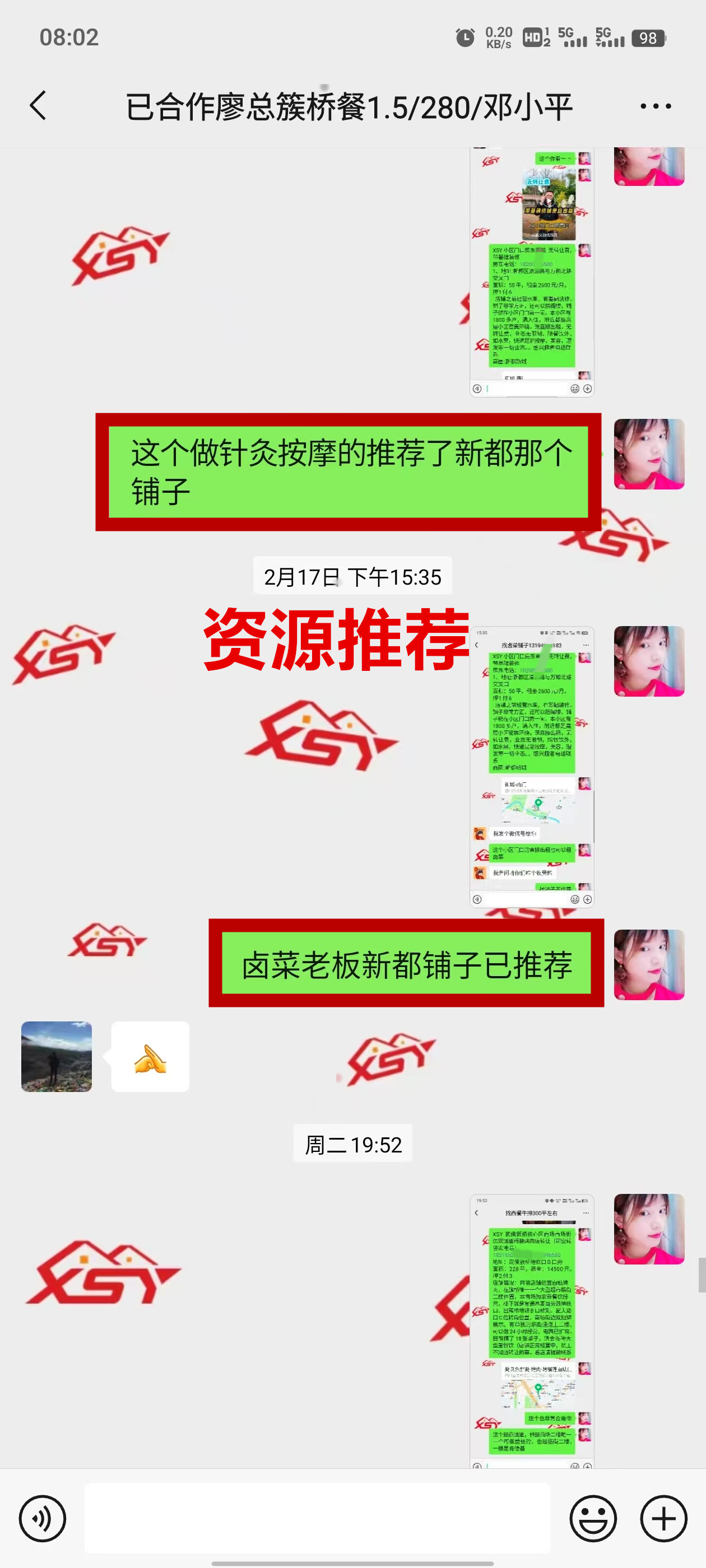
Task: View the screenshot sent at 2月17日 15:35
Action: [531, 766]
